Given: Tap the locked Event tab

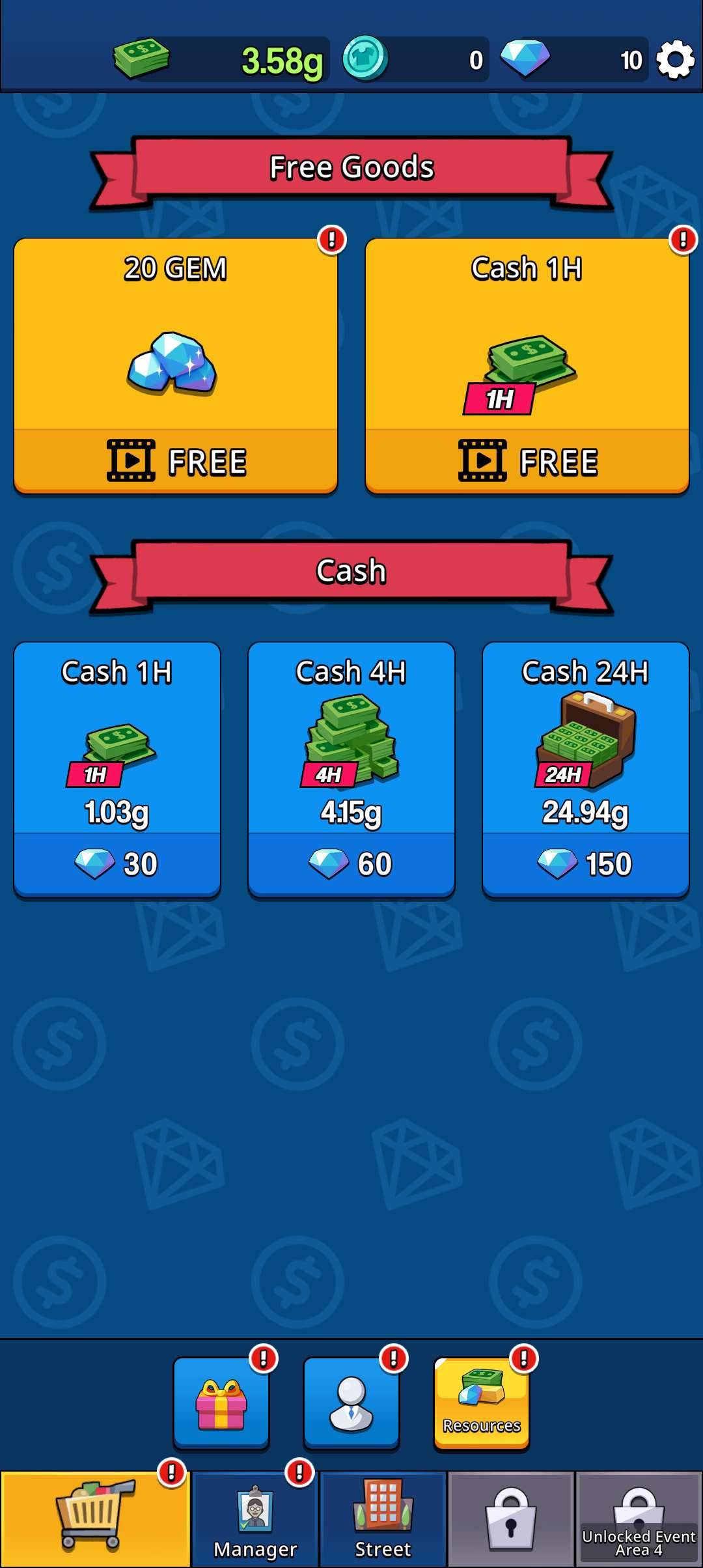Looking at the screenshot, I should pos(639,1519).
